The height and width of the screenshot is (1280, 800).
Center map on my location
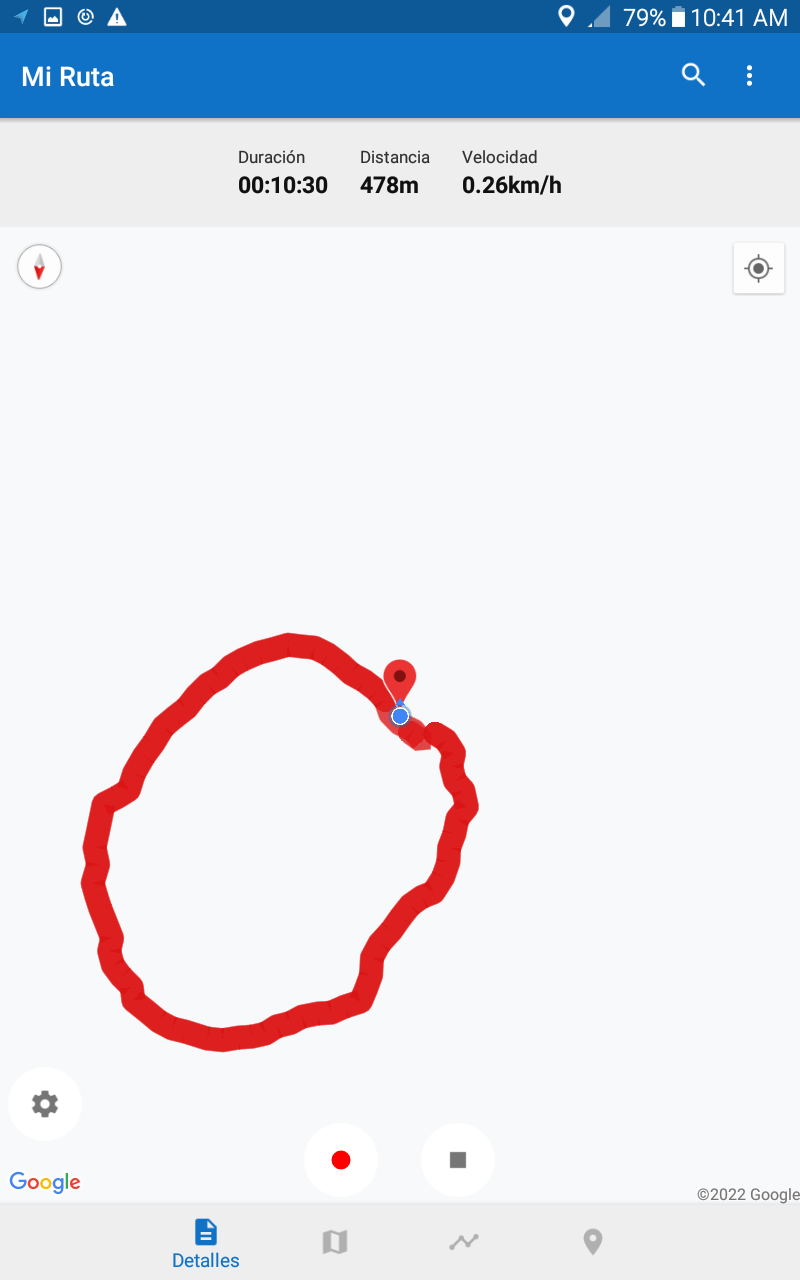[x=758, y=268]
